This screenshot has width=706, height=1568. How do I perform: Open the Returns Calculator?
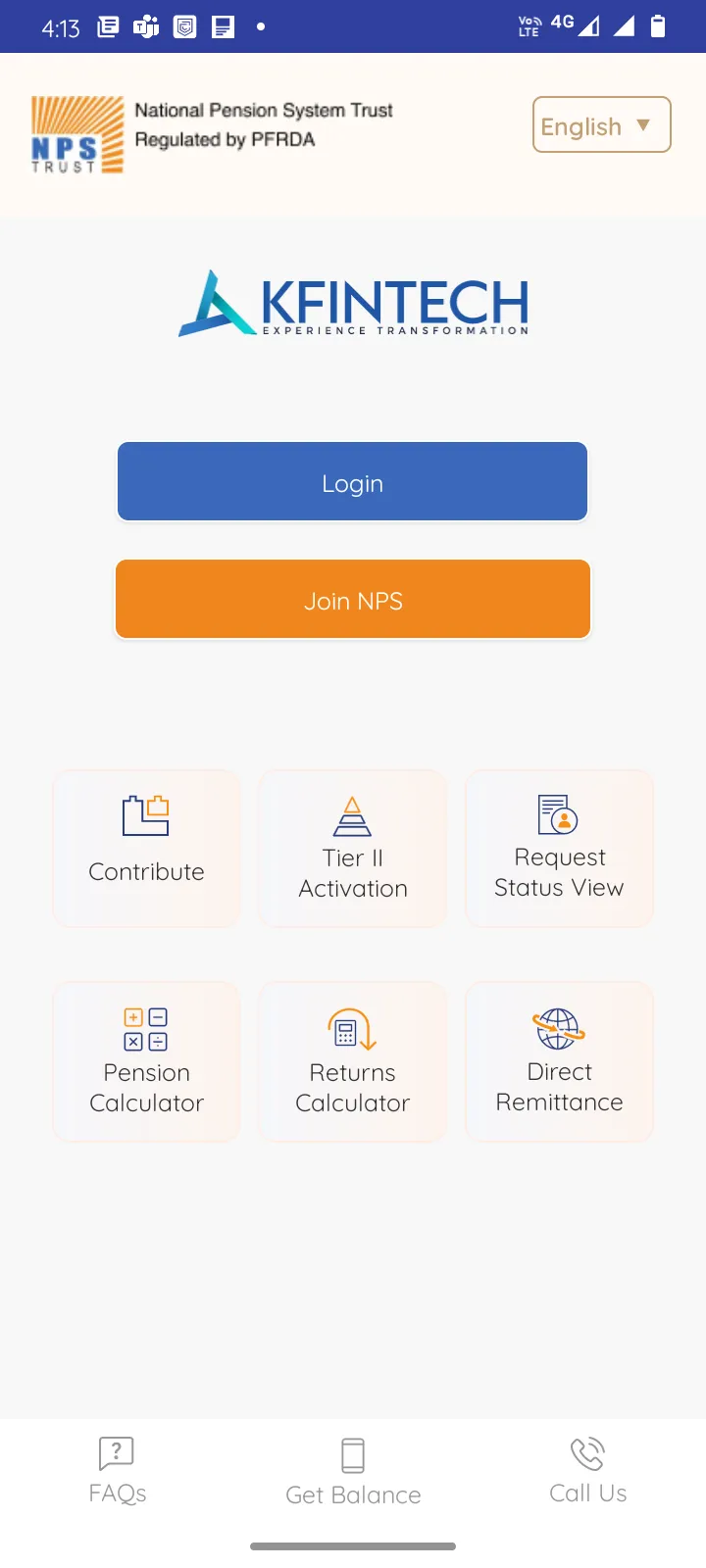tap(352, 1061)
